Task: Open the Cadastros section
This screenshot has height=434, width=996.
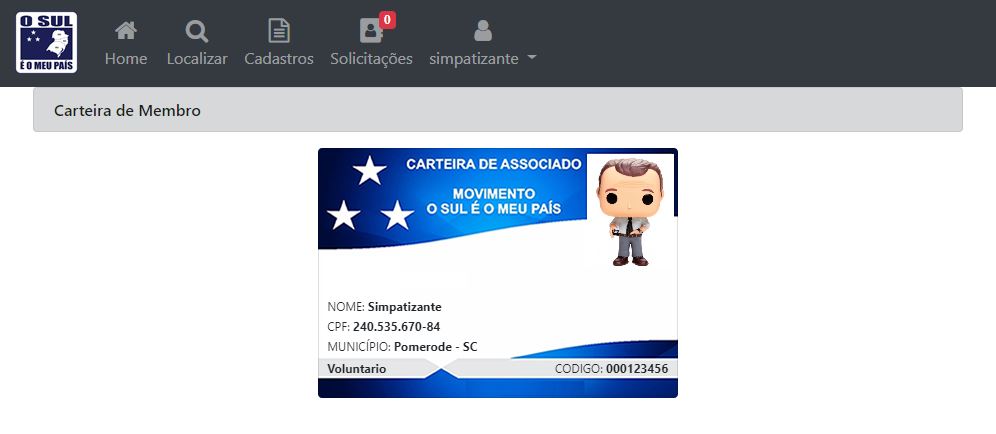Action: 279,44
